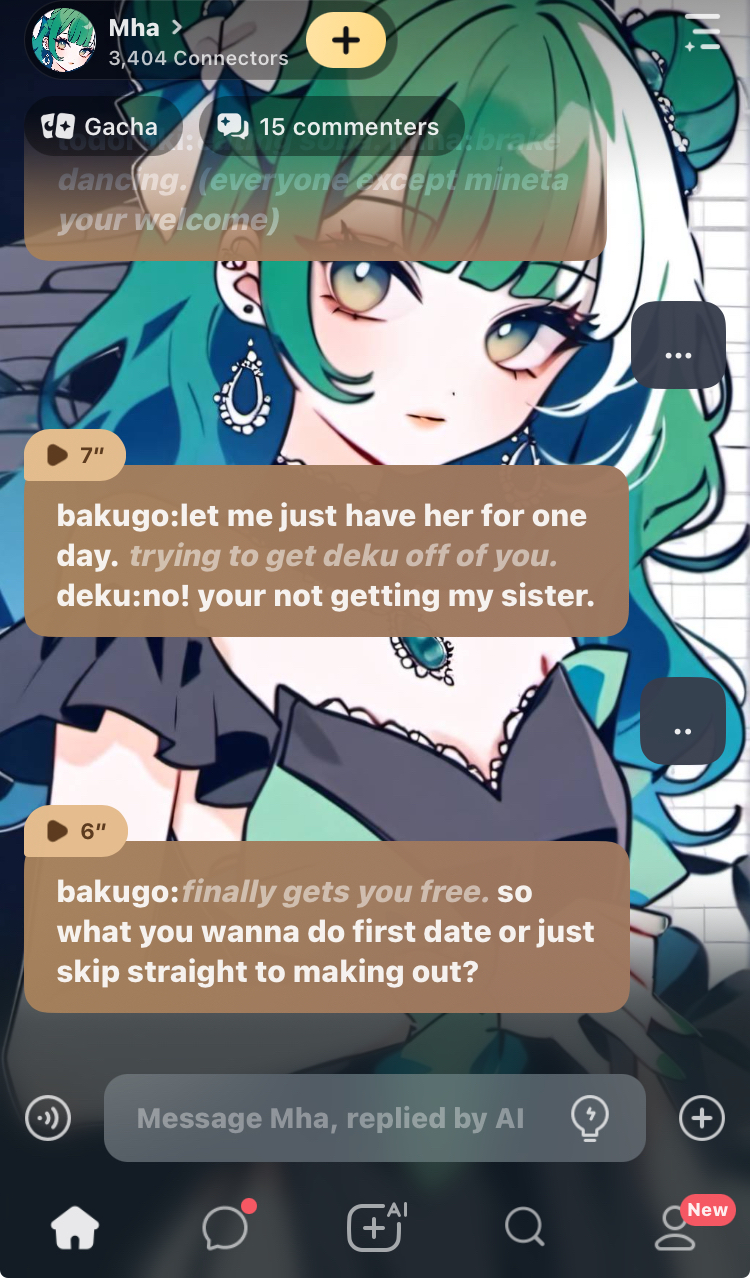View the 15 commenters
This screenshot has width=750, height=1278.
(x=330, y=127)
